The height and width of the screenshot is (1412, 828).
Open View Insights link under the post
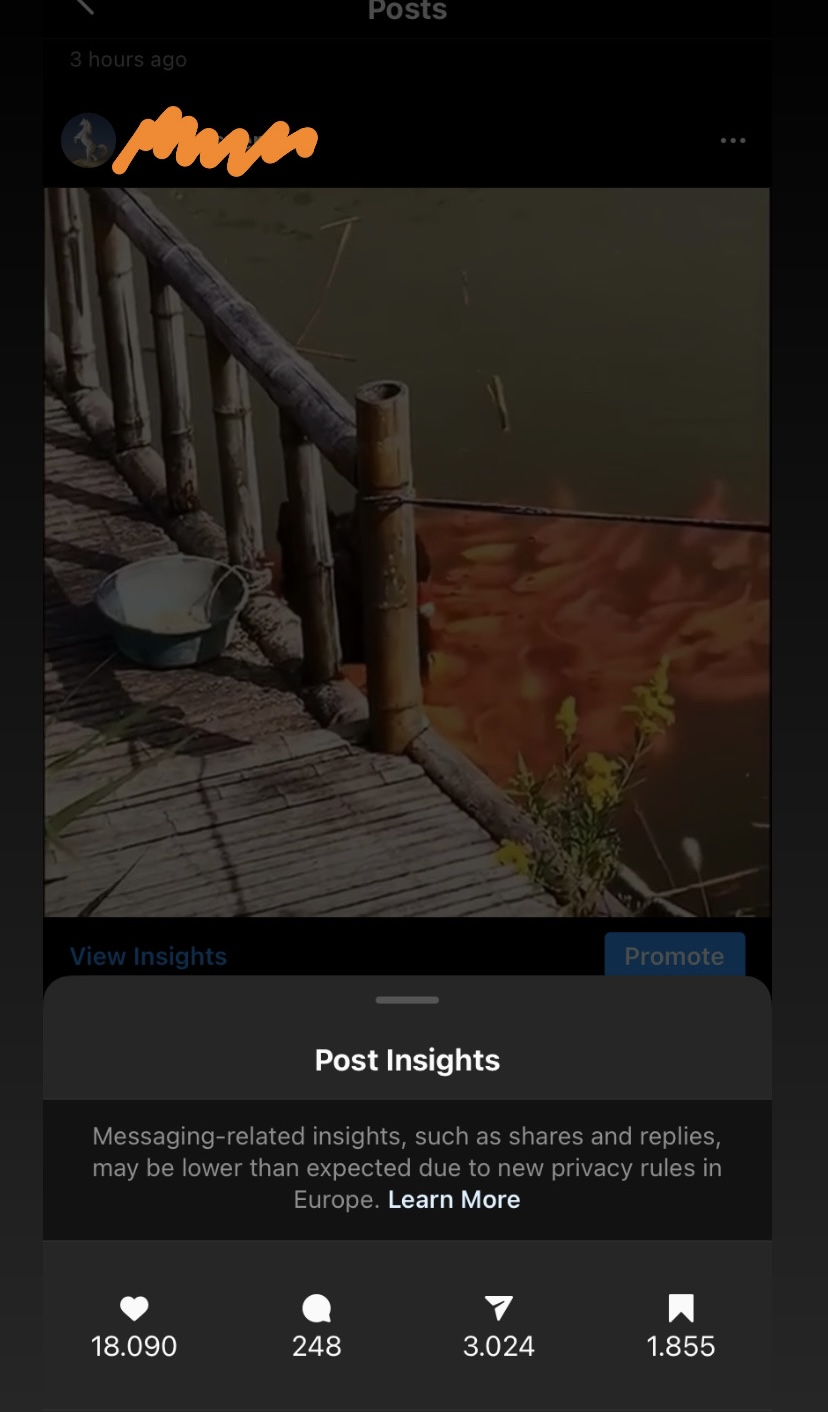tap(148, 956)
